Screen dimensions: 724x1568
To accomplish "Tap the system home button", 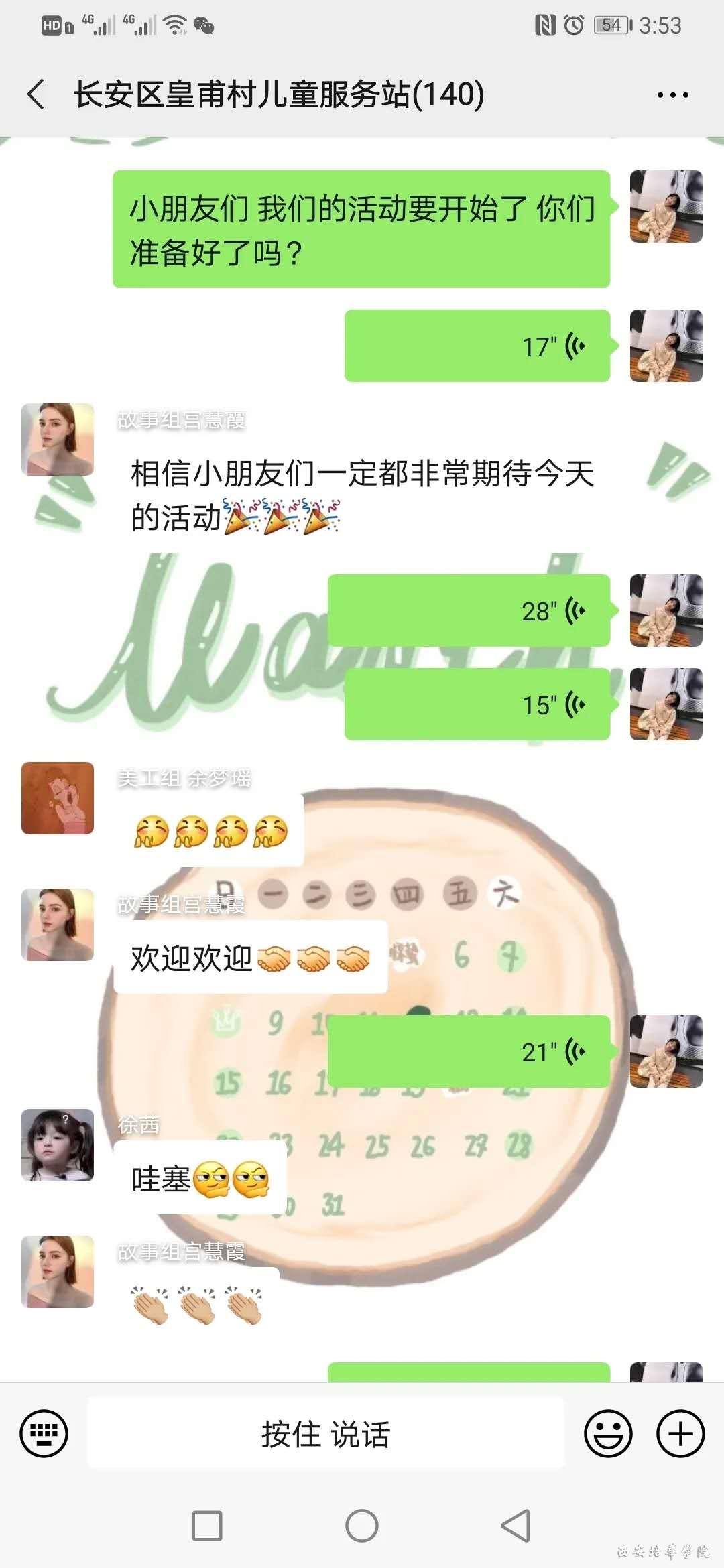I will (362, 1526).
